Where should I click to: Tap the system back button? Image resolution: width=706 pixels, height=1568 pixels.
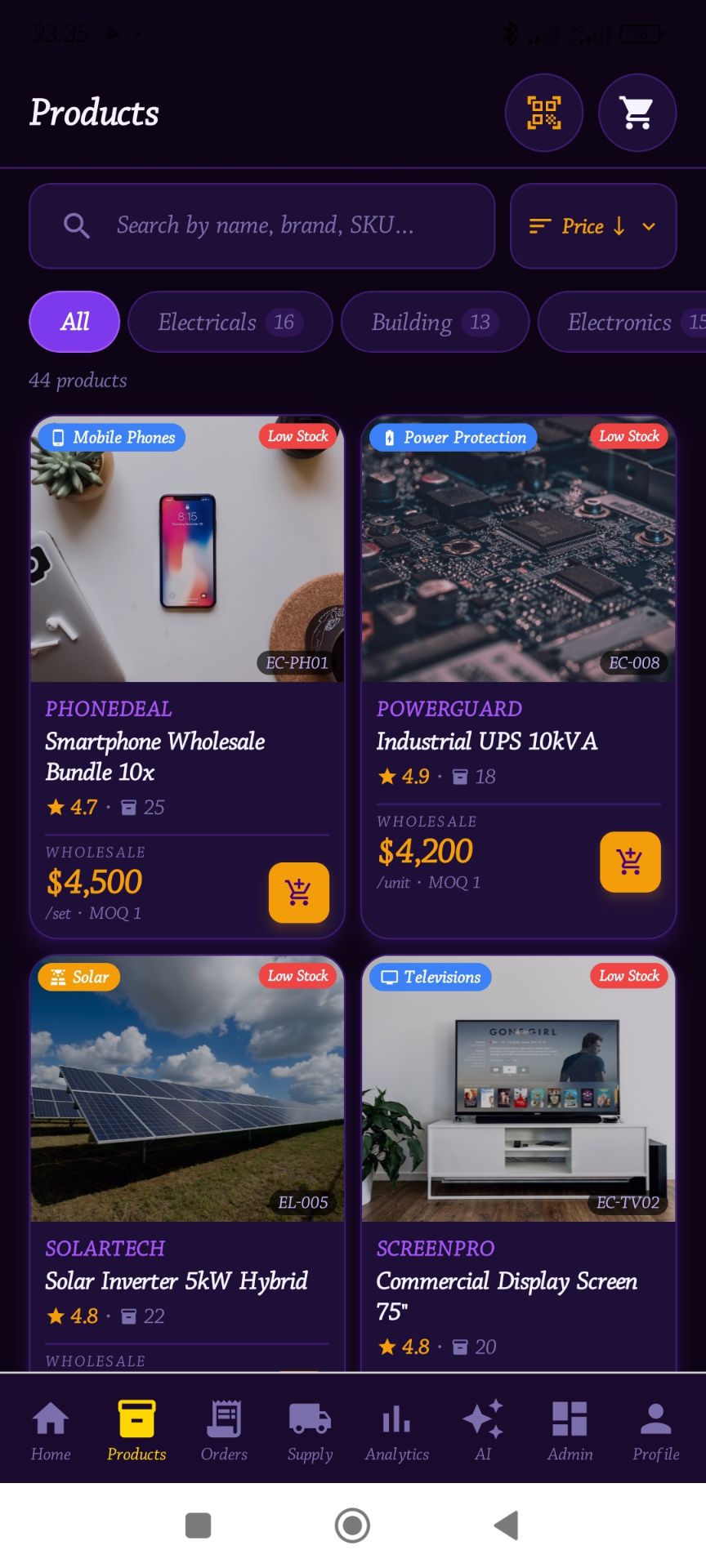507,1525
